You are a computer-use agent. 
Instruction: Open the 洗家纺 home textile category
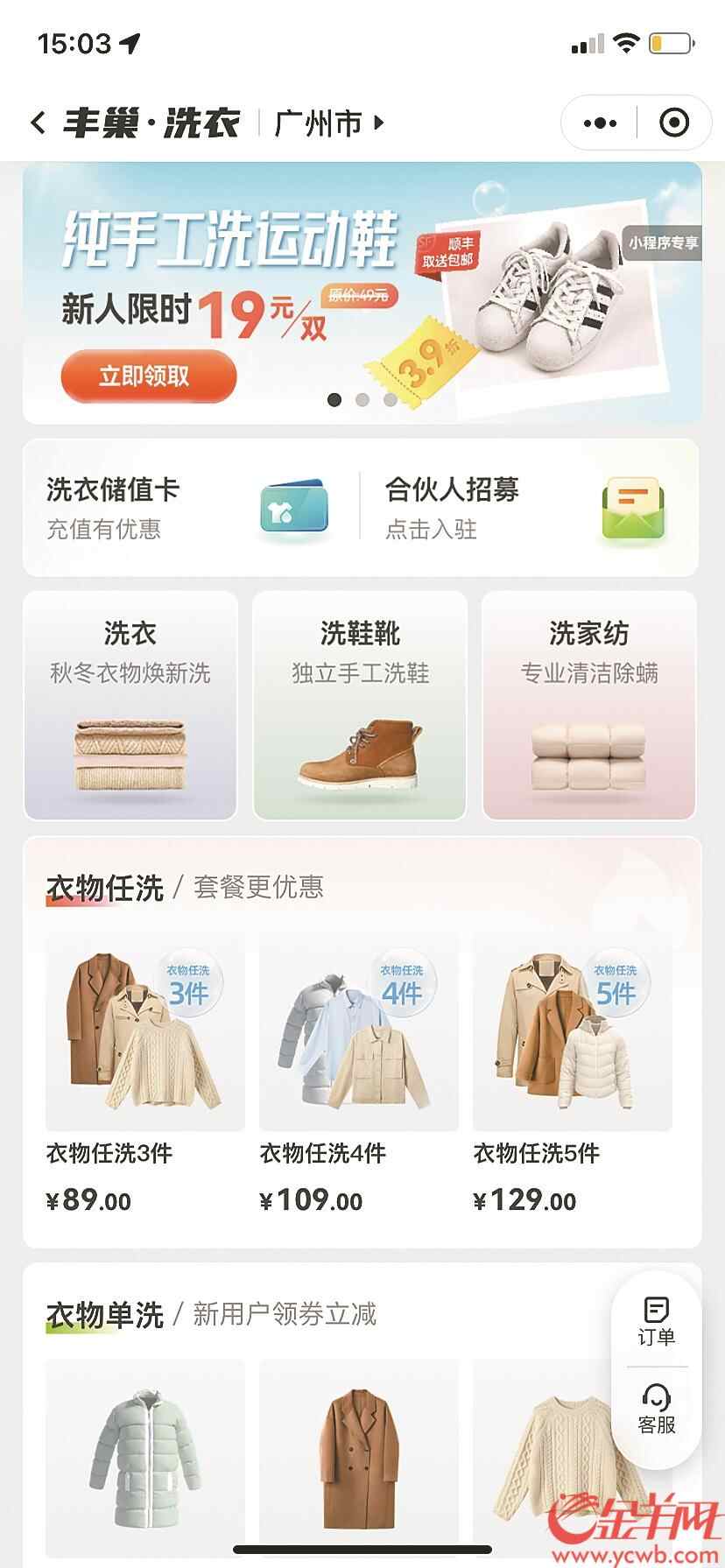[589, 705]
